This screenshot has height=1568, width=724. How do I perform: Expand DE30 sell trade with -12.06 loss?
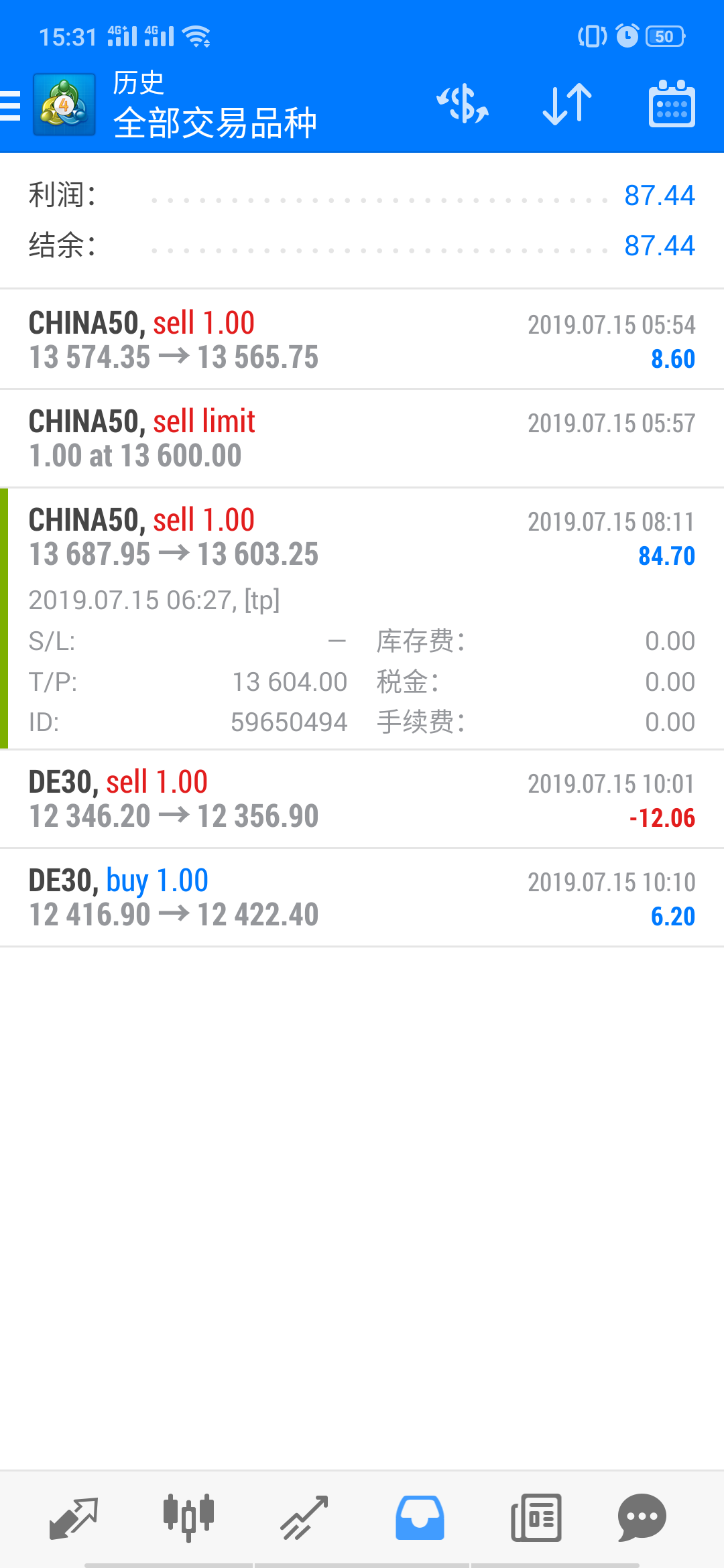362,799
